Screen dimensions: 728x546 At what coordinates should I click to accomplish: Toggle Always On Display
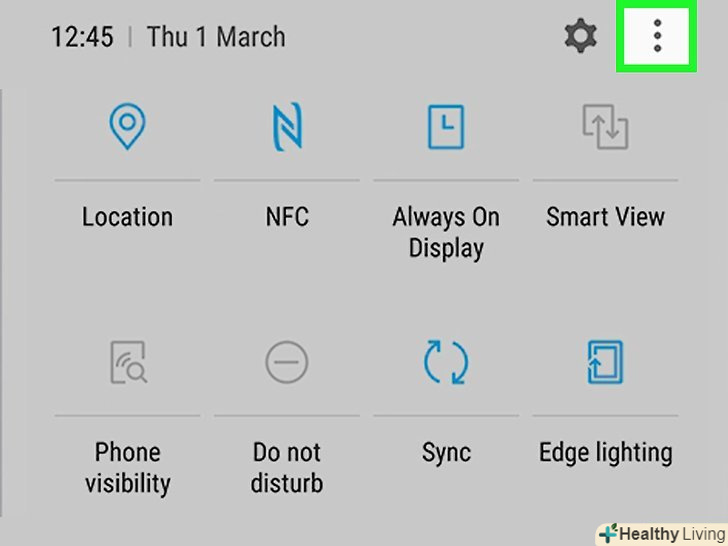[x=446, y=129]
